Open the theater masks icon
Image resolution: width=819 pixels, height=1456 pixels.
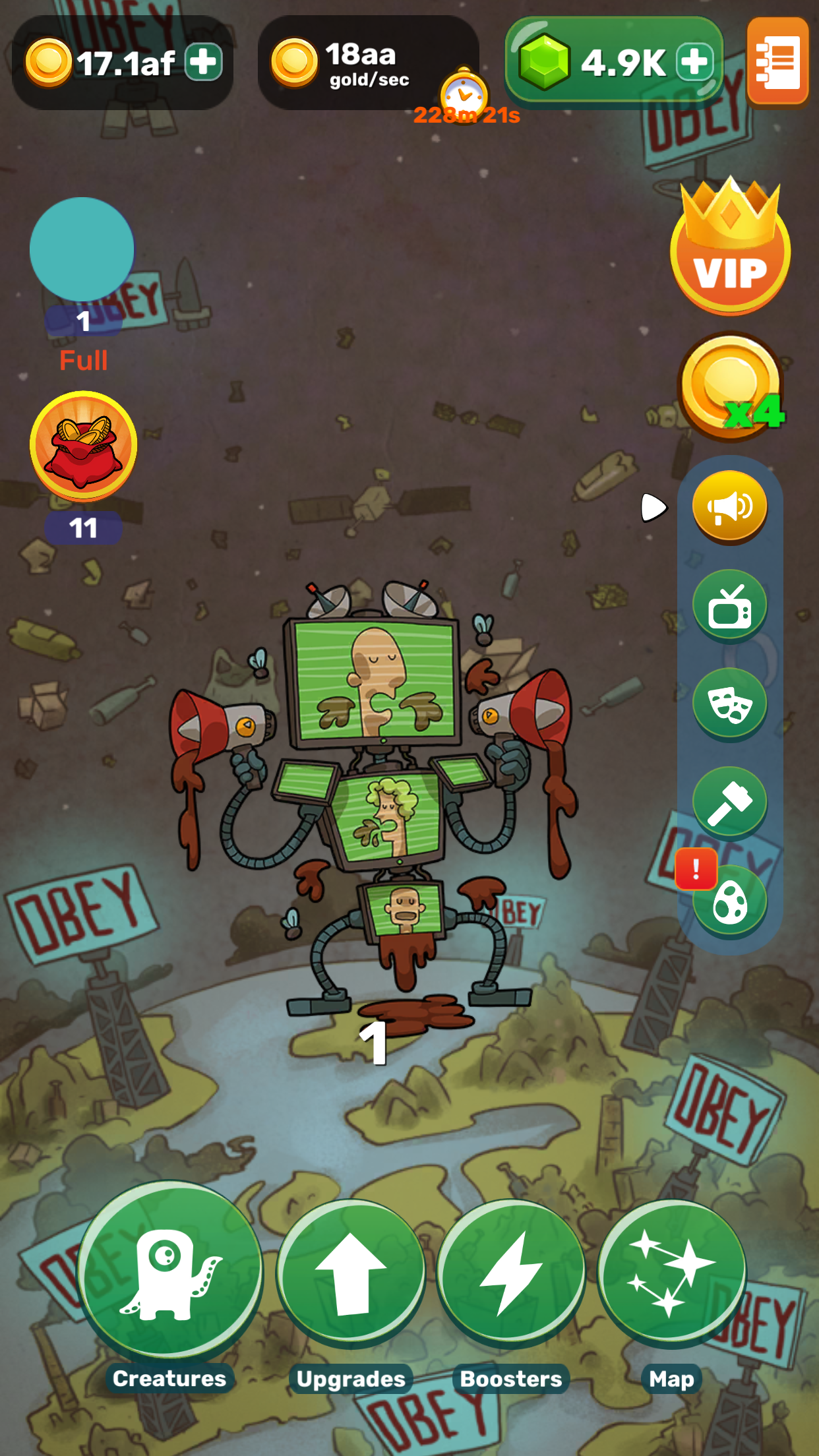click(729, 704)
